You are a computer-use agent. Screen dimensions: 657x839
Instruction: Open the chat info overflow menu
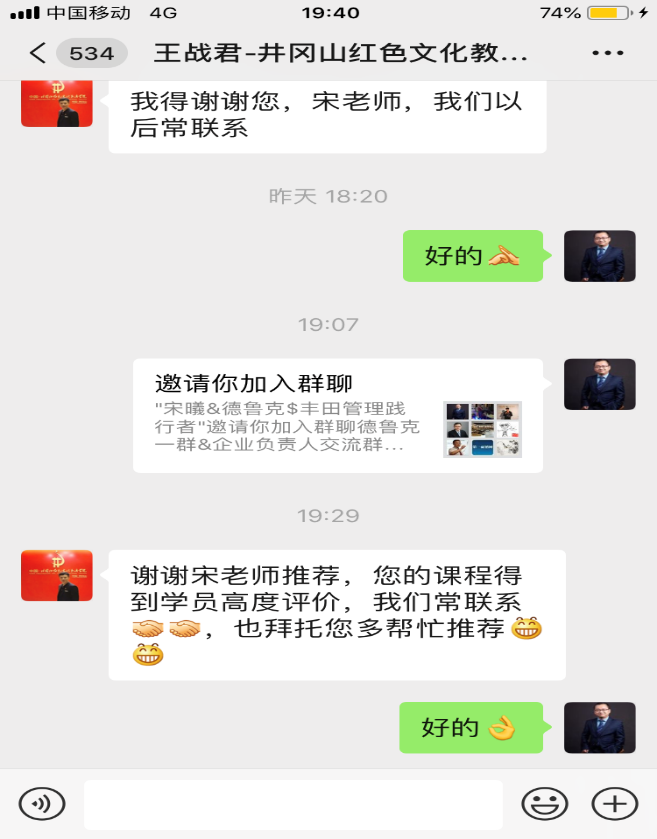(607, 53)
